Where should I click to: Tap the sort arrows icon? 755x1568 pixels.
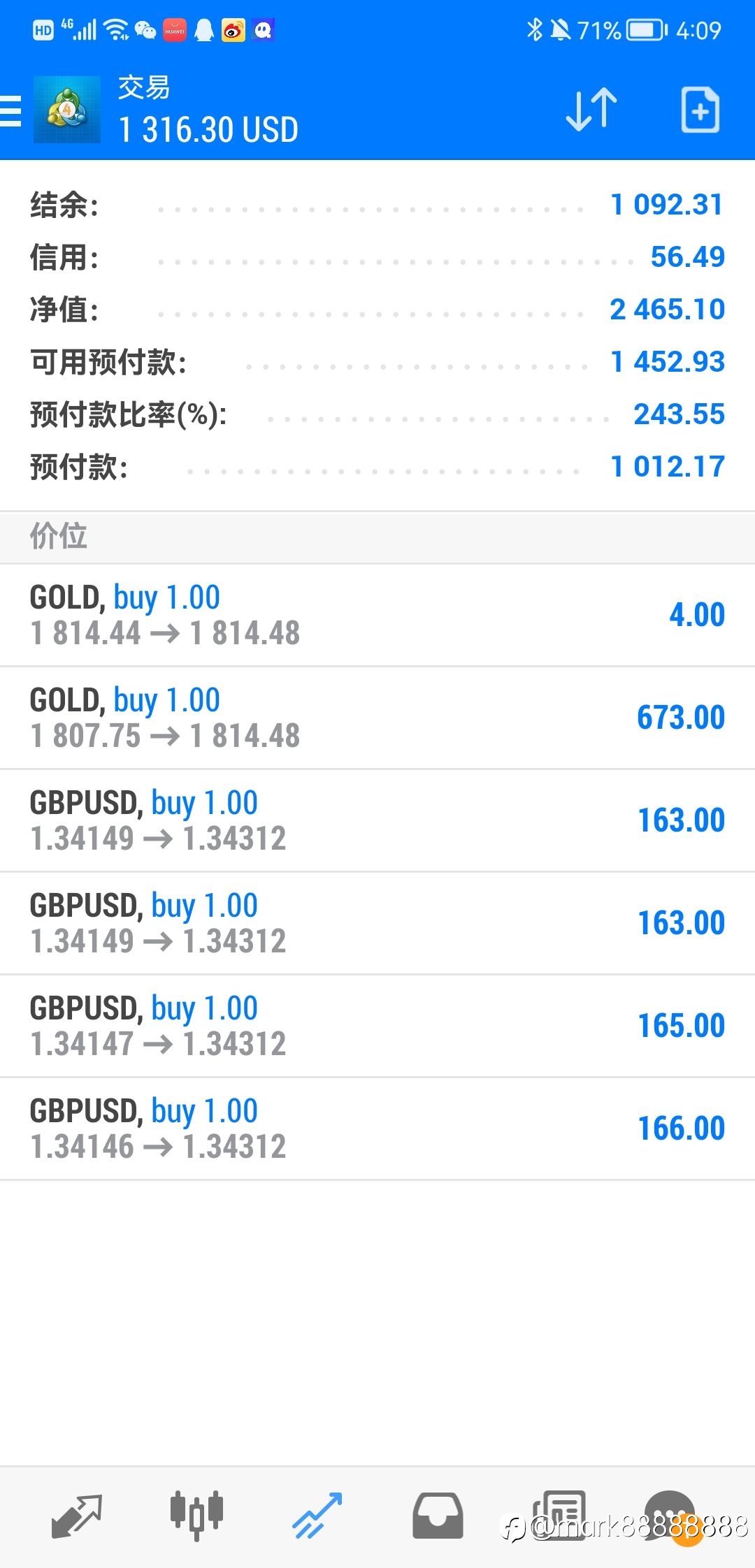(x=591, y=110)
